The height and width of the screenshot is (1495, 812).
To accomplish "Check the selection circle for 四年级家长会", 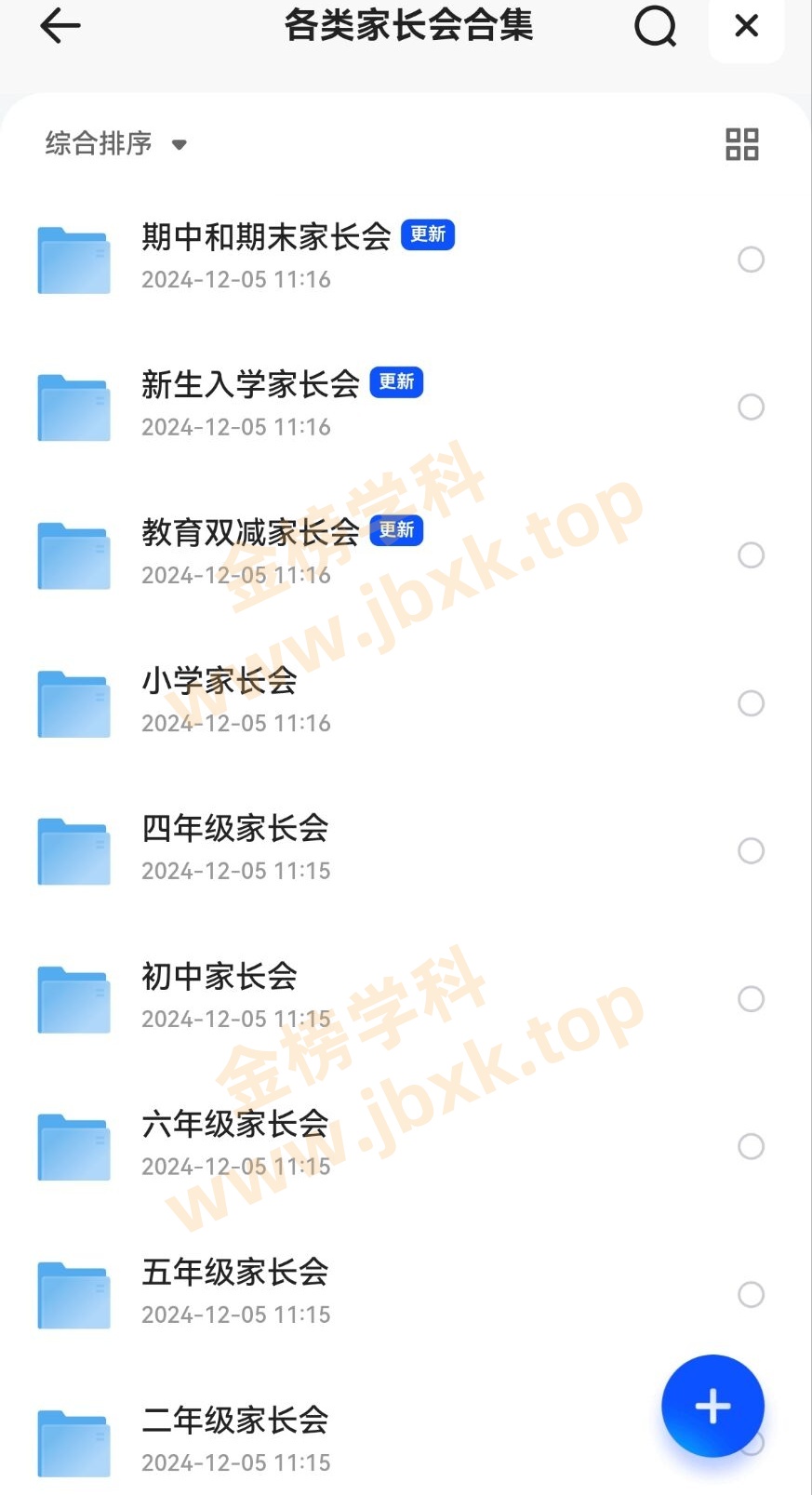I will (x=751, y=850).
